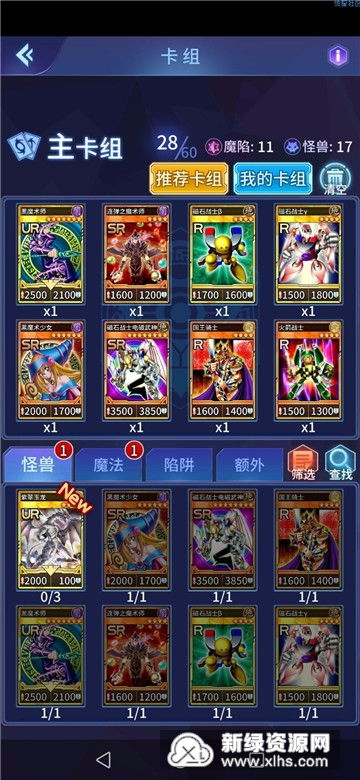Switch to the 怪兽 tab
Viewport: 360px width, 780px height.
(38, 465)
